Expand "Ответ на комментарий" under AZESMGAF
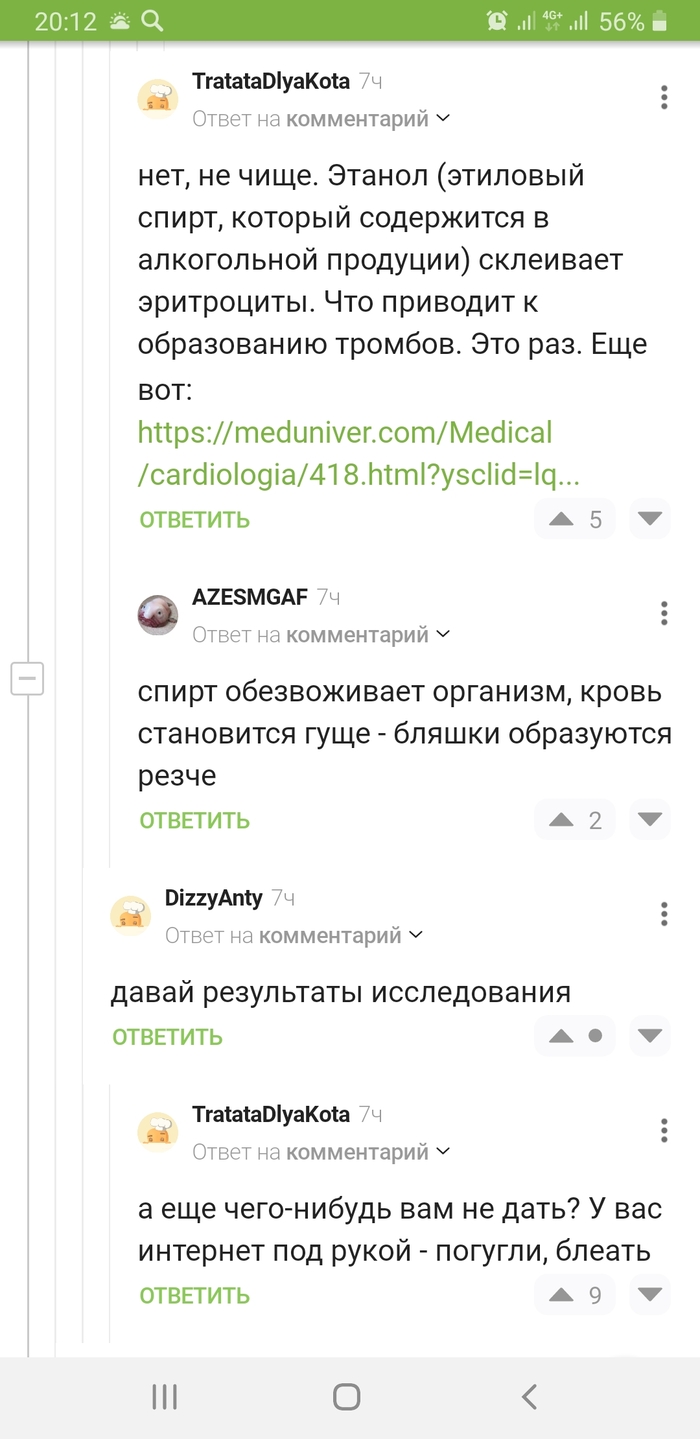This screenshot has height=1439, width=700. (321, 635)
